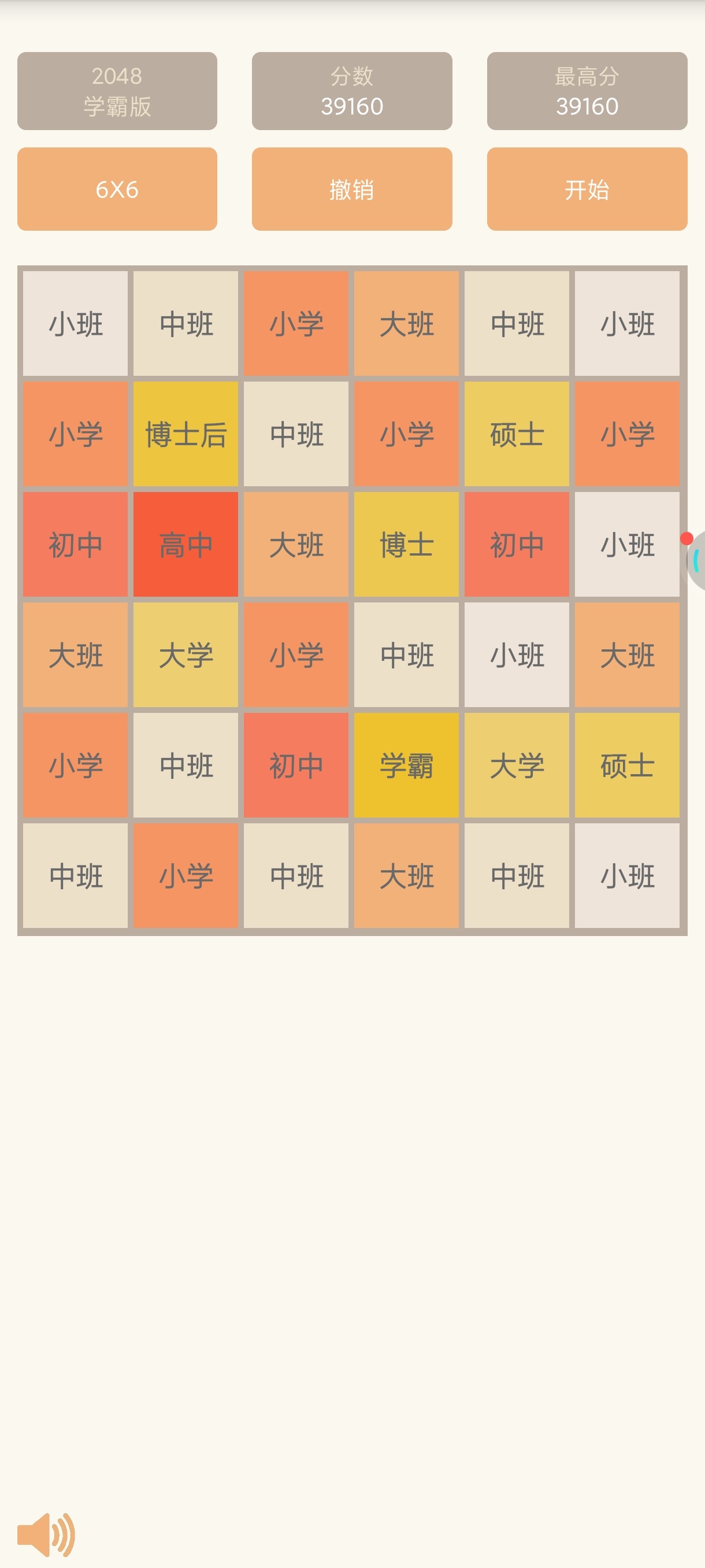Switch grid size with the 6X6 button
Image resolution: width=705 pixels, height=1568 pixels.
pos(117,188)
